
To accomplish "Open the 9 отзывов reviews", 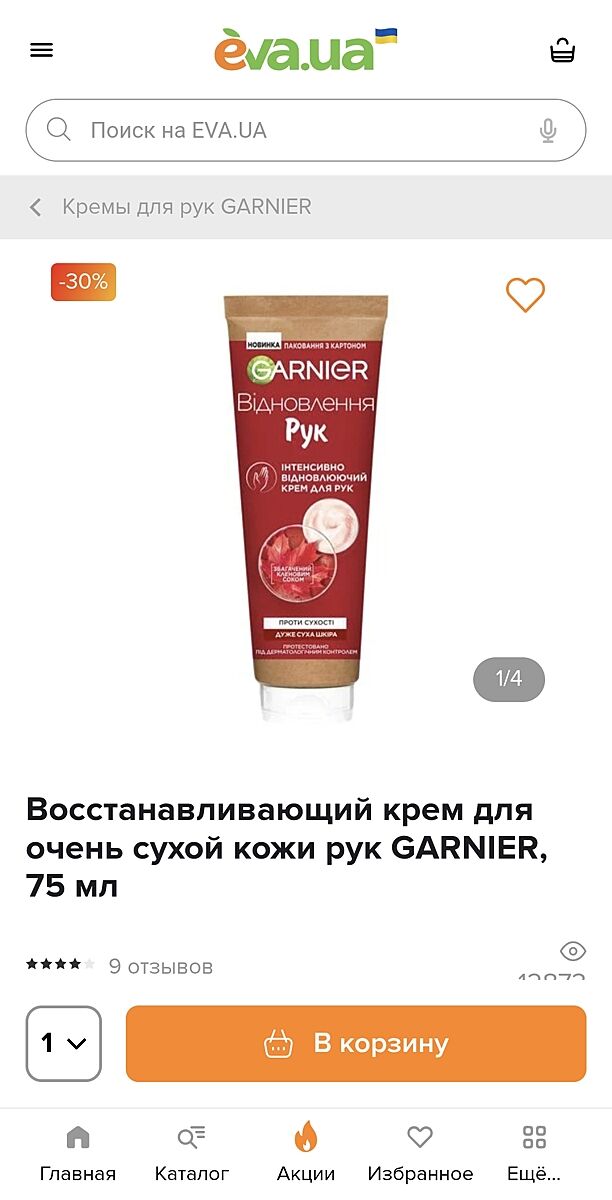I will point(160,966).
